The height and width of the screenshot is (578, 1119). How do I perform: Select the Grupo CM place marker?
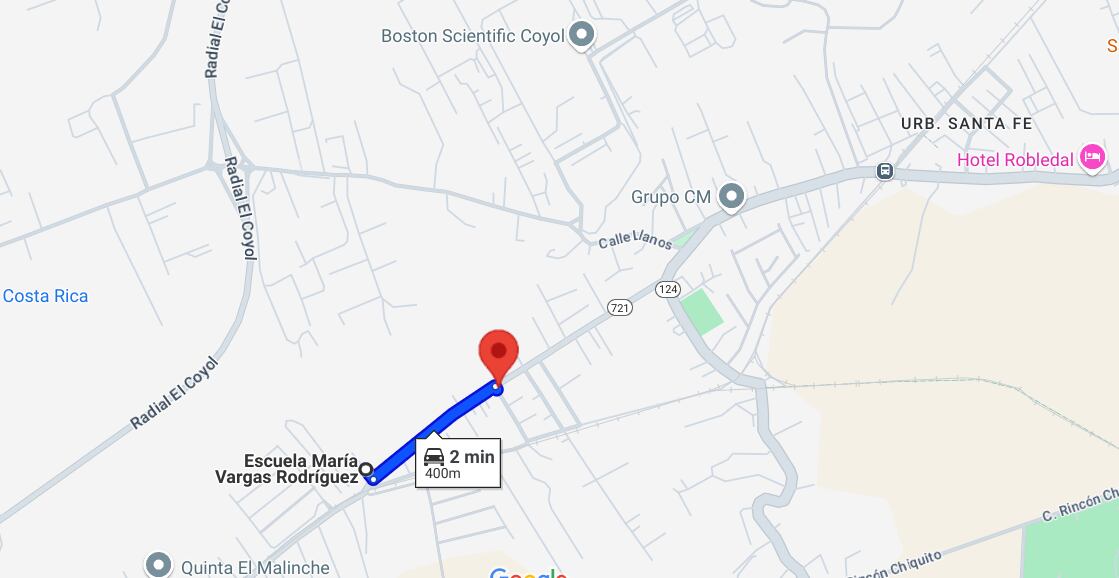point(732,197)
